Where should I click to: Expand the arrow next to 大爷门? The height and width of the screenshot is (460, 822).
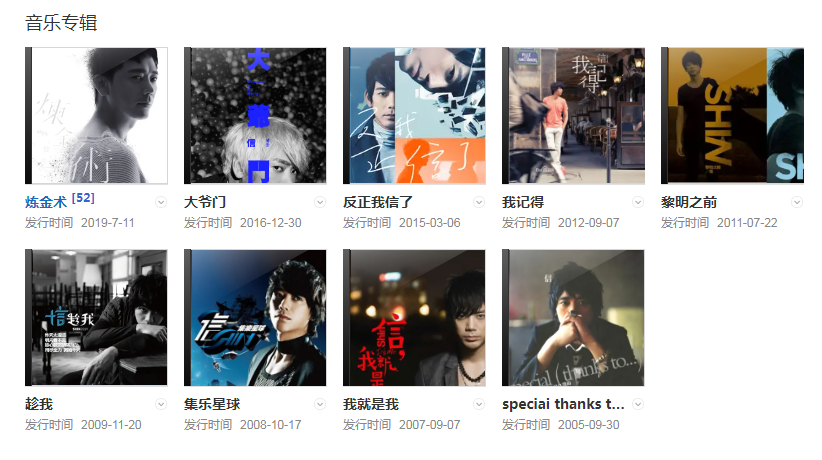point(320,202)
